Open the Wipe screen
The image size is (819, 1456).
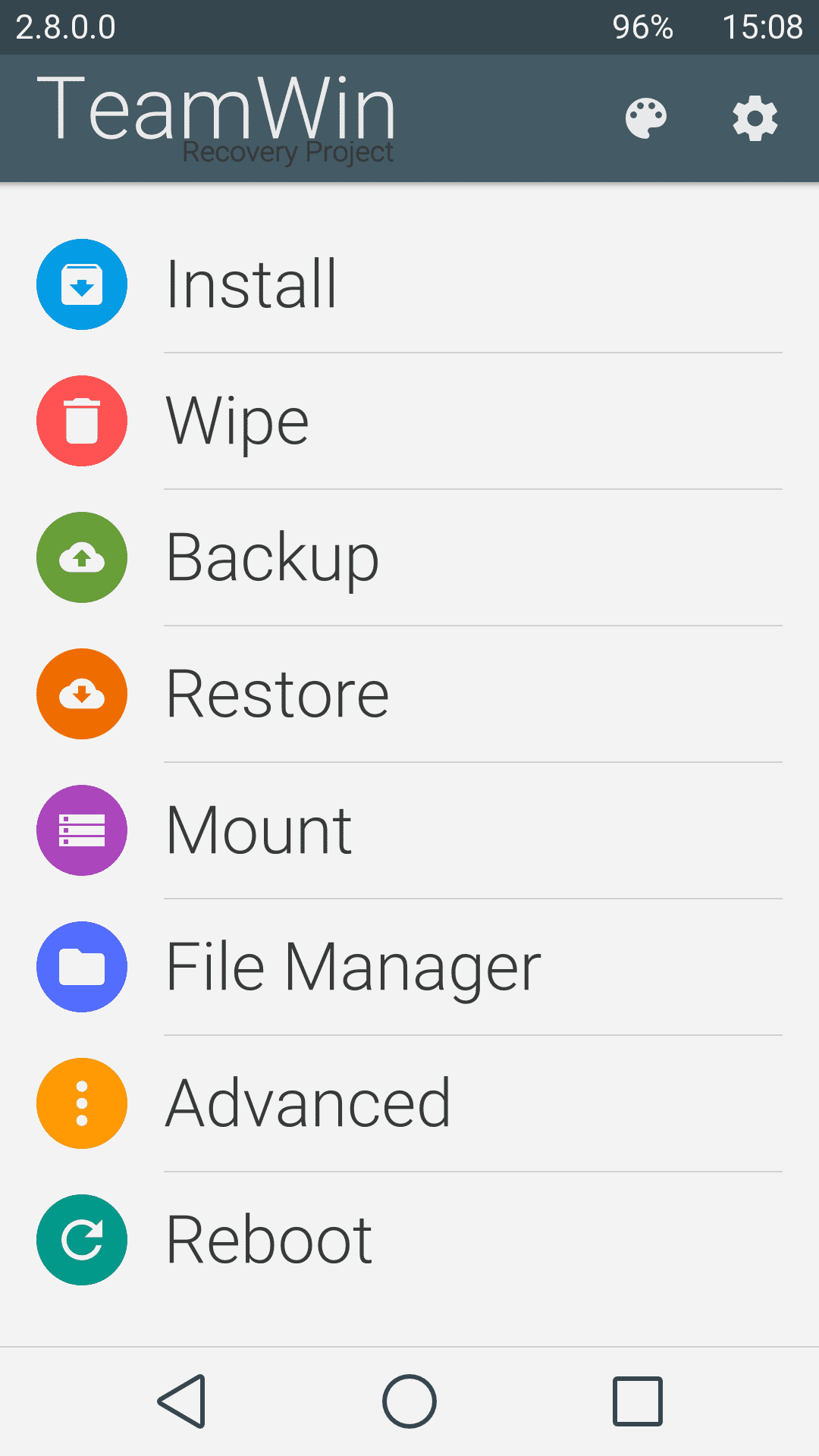pos(237,421)
